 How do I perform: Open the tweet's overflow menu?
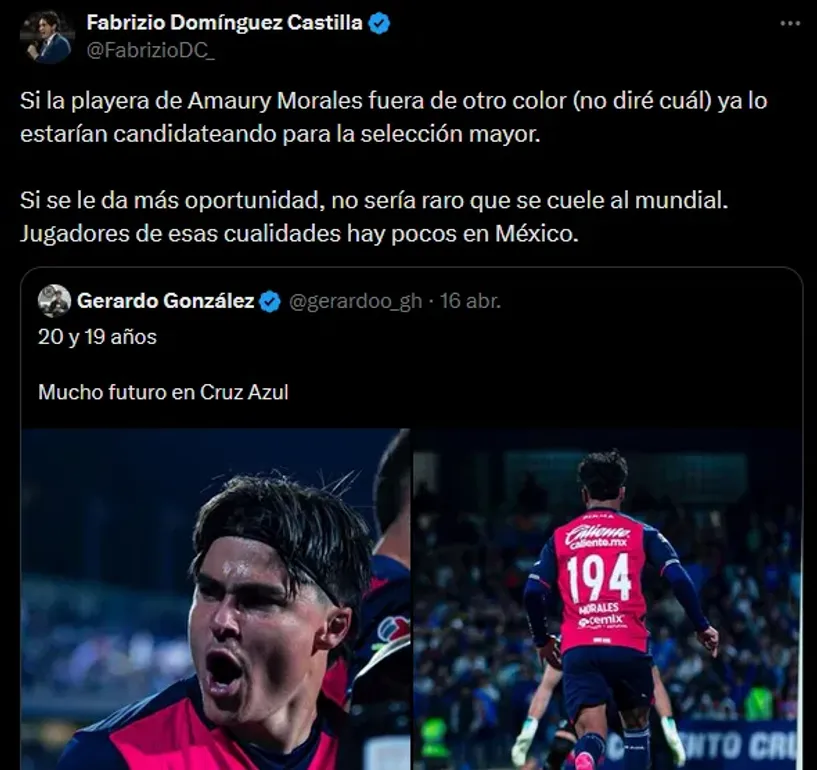[x=789, y=24]
